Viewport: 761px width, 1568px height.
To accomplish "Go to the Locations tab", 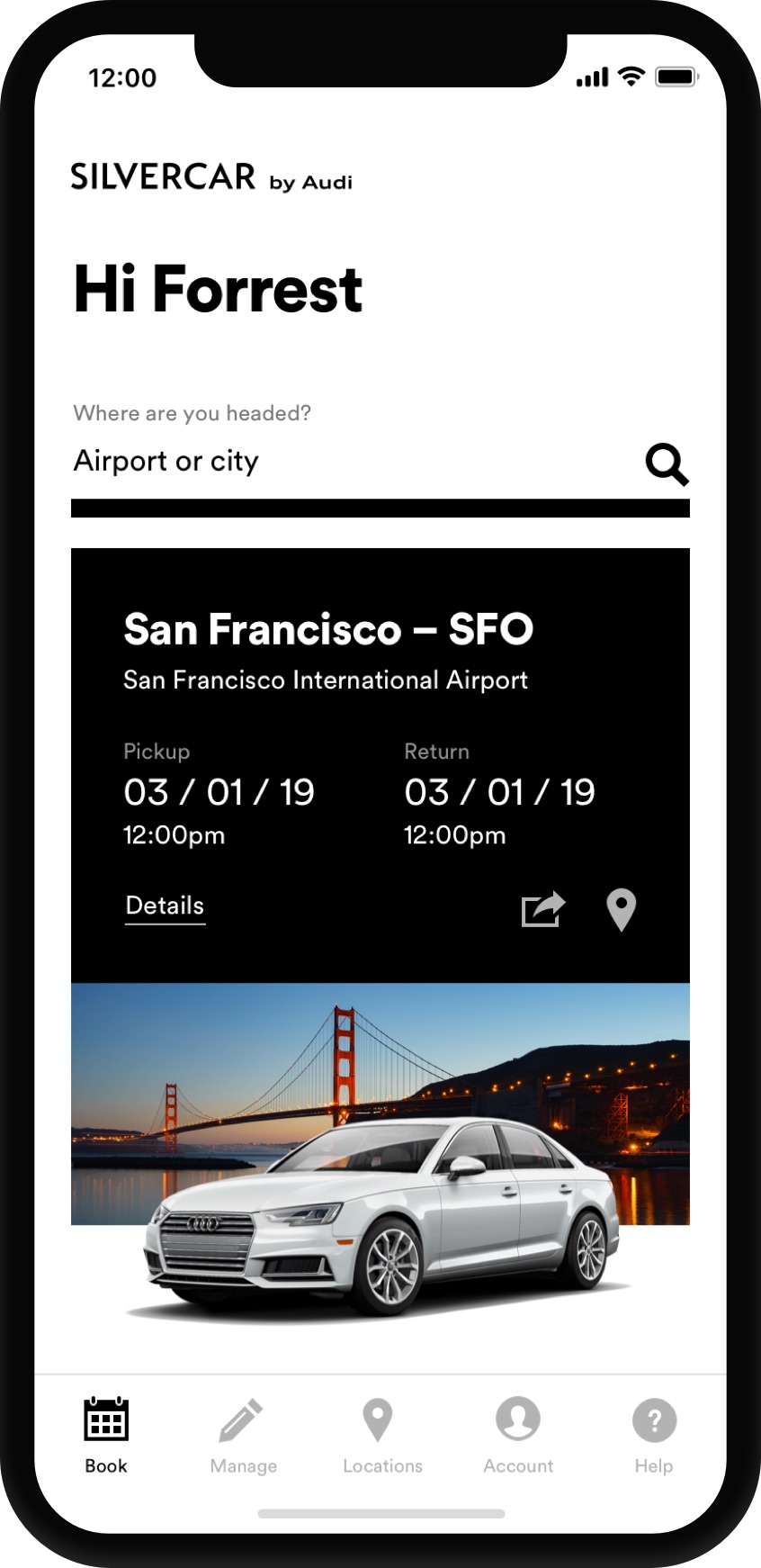I will 381,1436.
